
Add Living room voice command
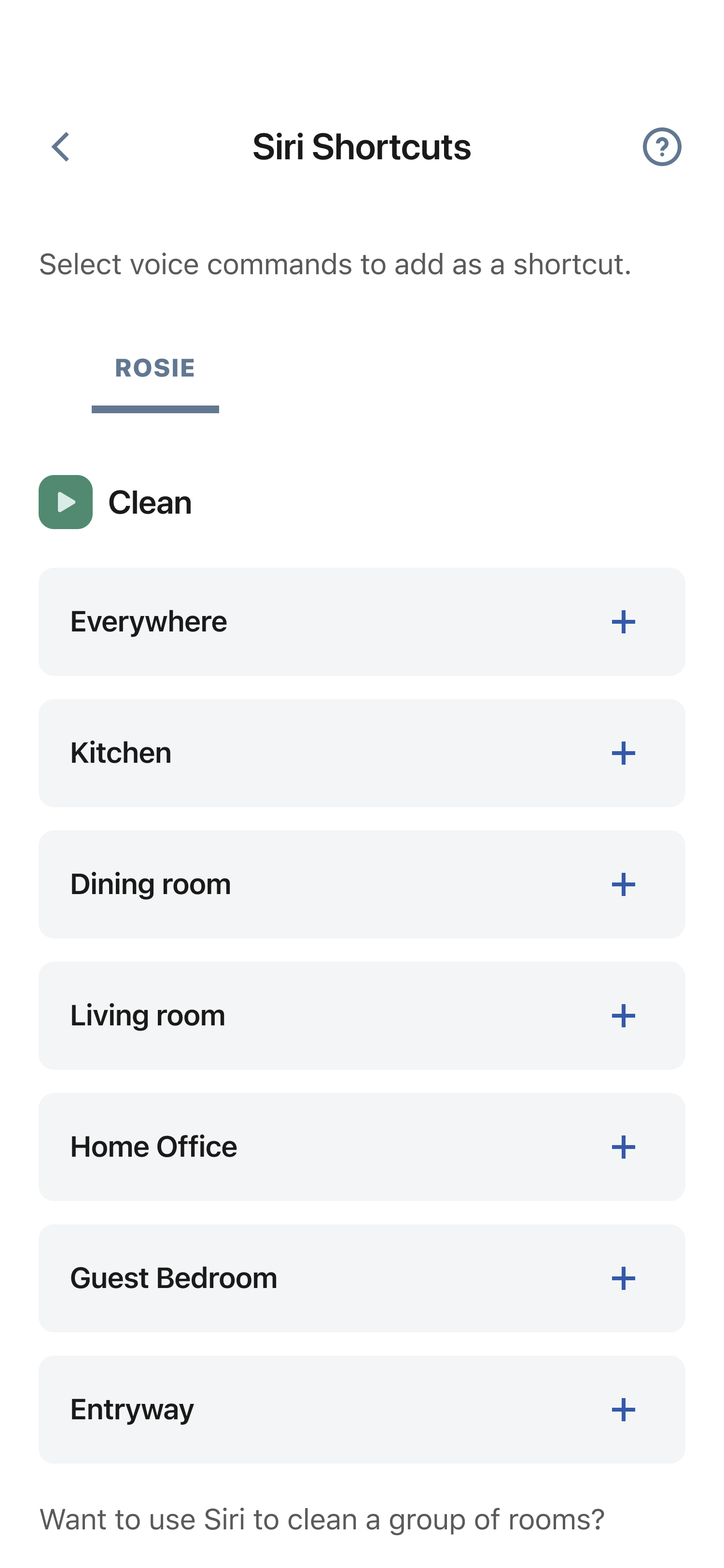(x=623, y=1016)
